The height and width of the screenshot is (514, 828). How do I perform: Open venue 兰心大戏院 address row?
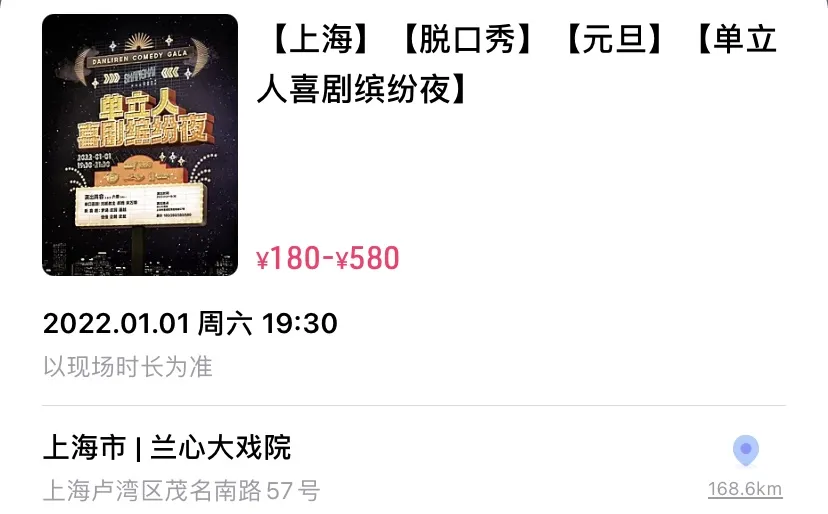point(300,468)
